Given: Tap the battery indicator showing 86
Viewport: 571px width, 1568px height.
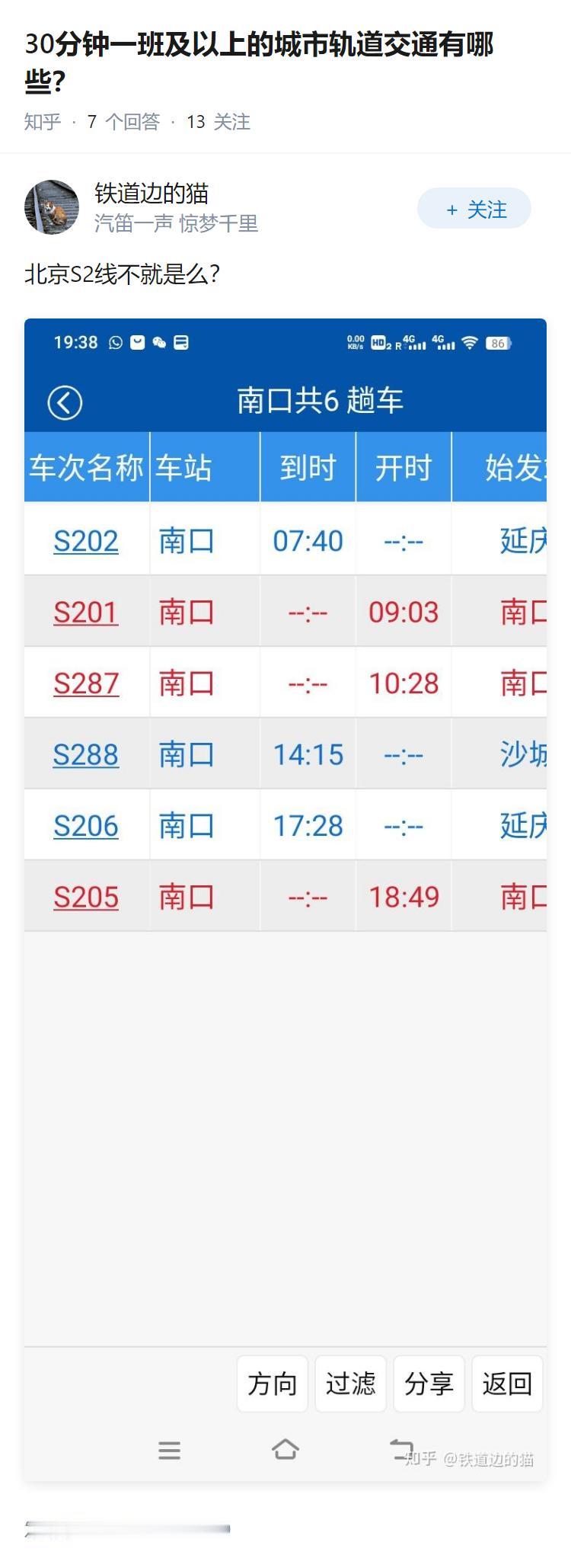Looking at the screenshot, I should (501, 344).
